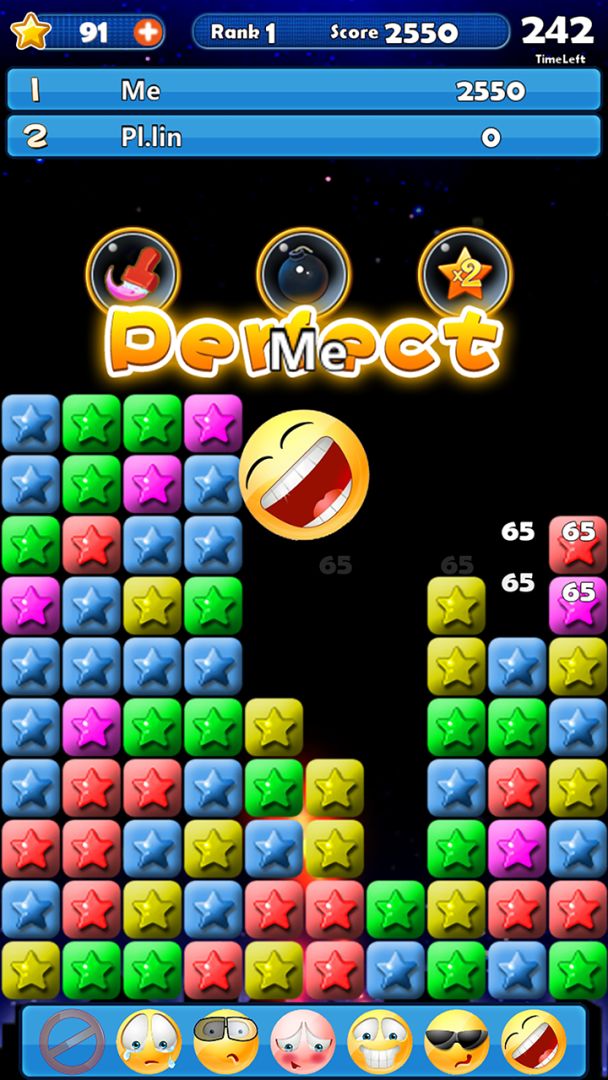Send the glasses nerd emoji
Image resolution: width=608 pixels, height=1080 pixels.
pyautogui.click(x=225, y=1042)
